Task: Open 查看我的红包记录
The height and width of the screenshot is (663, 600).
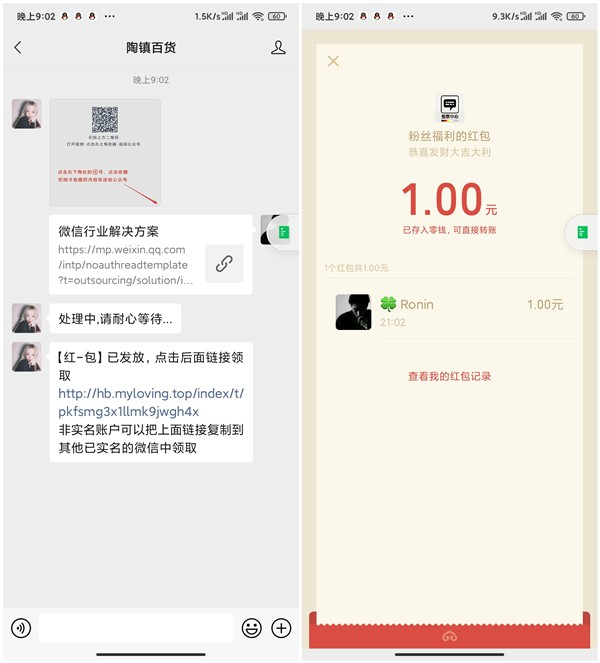Action: tap(449, 376)
